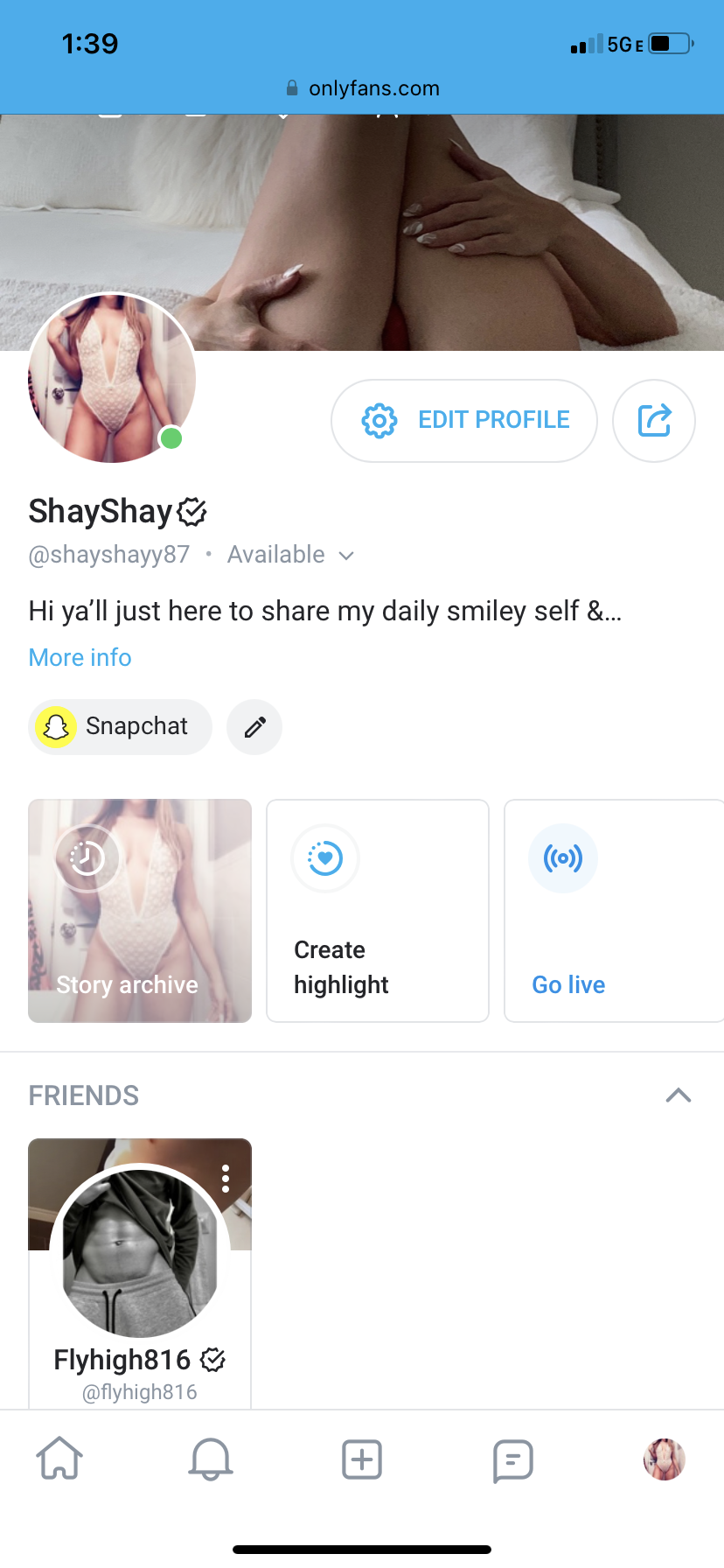Open the profile avatar tab
Screen dimensions: 724x1568
pyautogui.click(x=665, y=1459)
